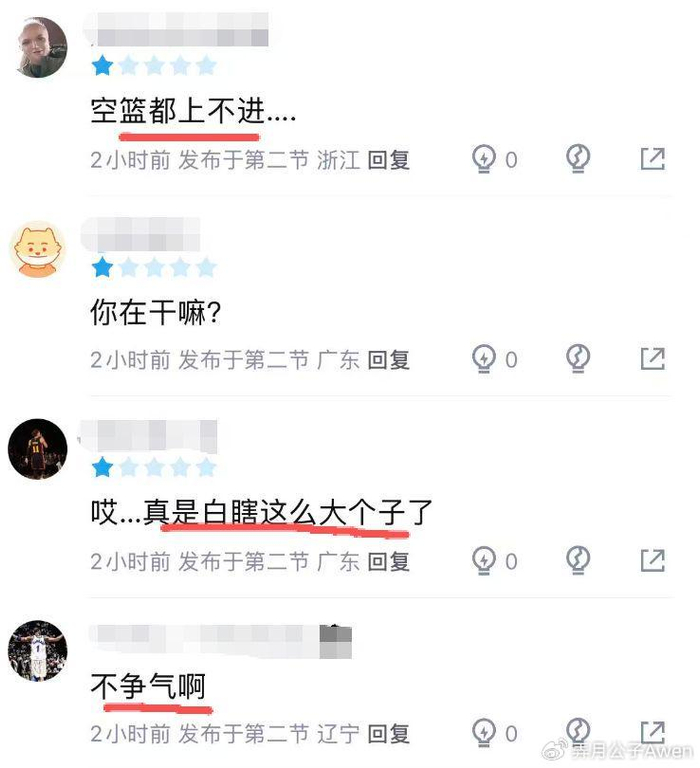This screenshot has width=700, height=768.
Task: Share the 真是白瞎这么大个子了 comment
Action: coord(652,560)
